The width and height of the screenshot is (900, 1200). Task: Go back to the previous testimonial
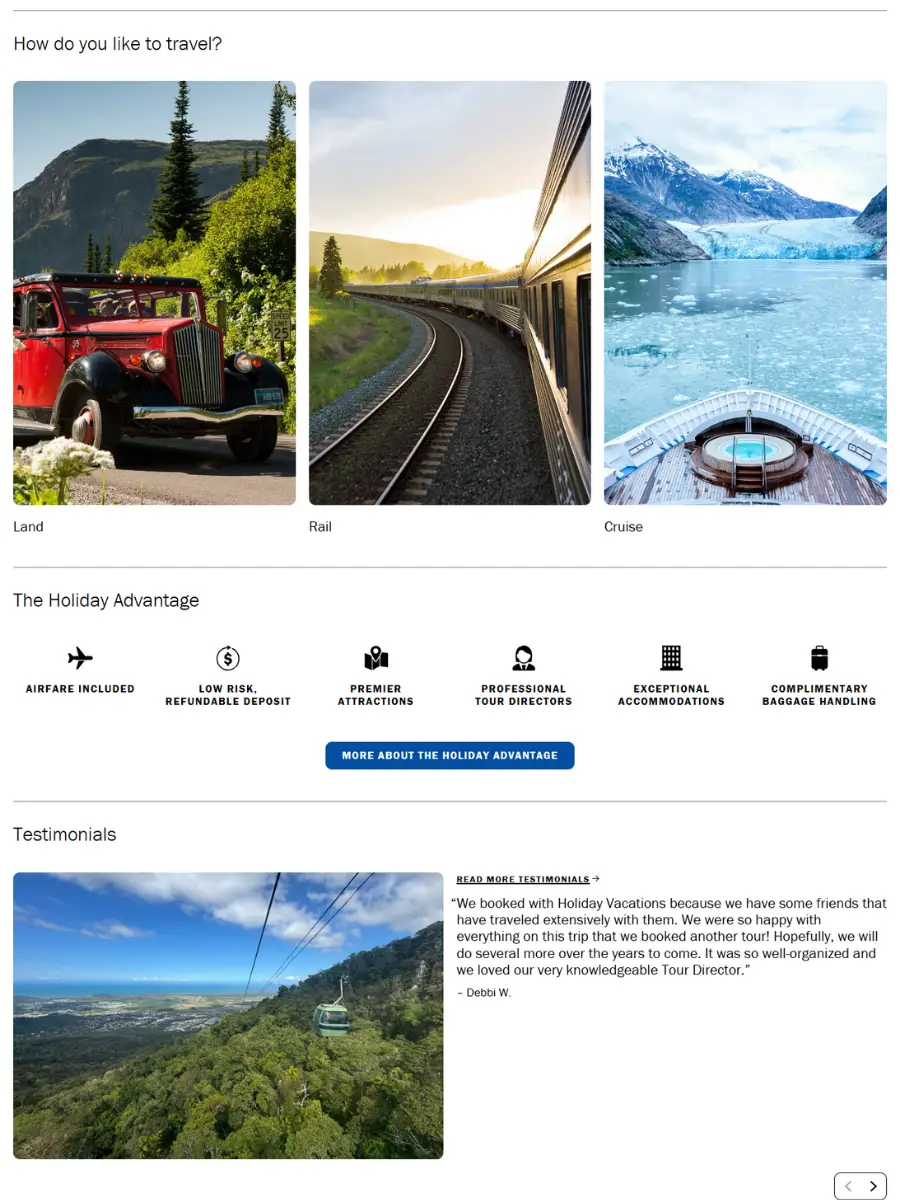click(848, 1186)
